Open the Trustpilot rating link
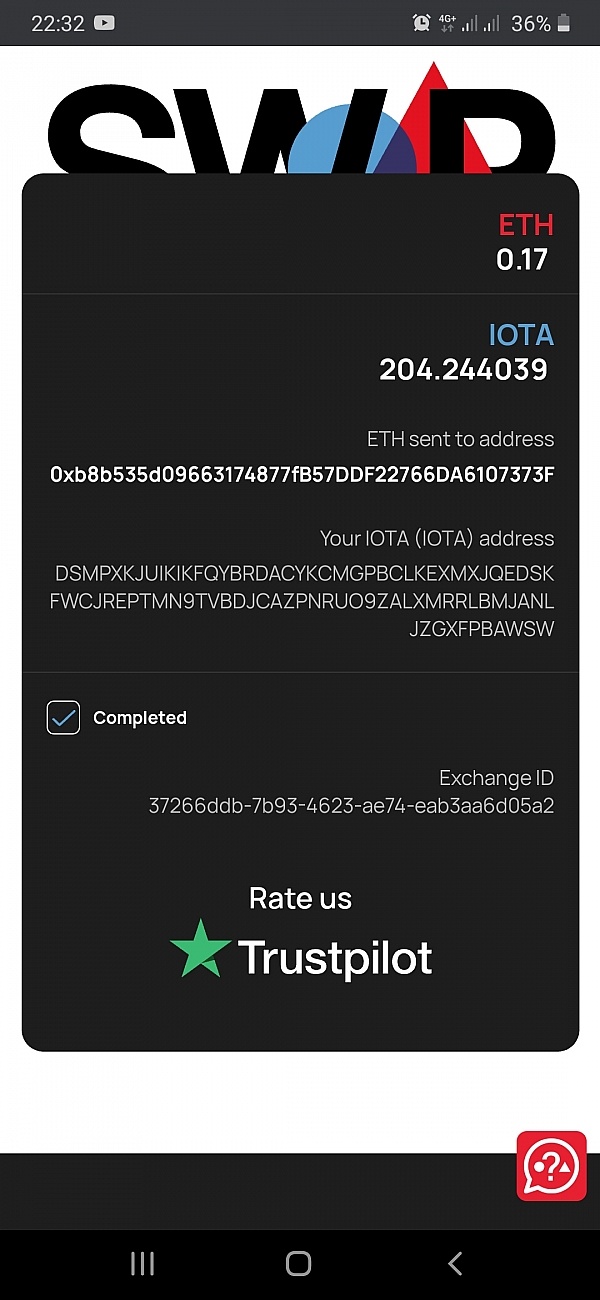Viewport: 600px width, 1300px height. pyautogui.click(x=301, y=950)
